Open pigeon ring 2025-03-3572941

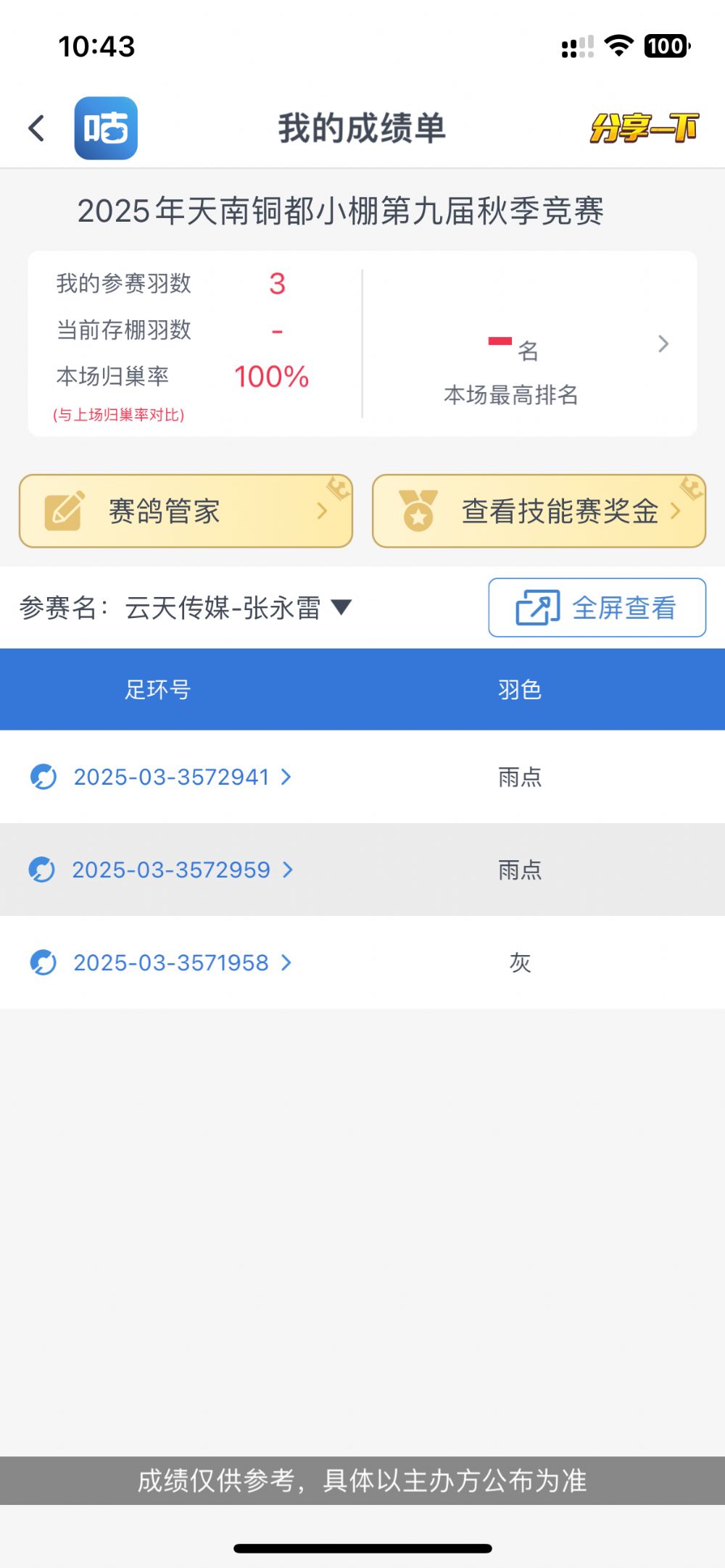pos(171,777)
